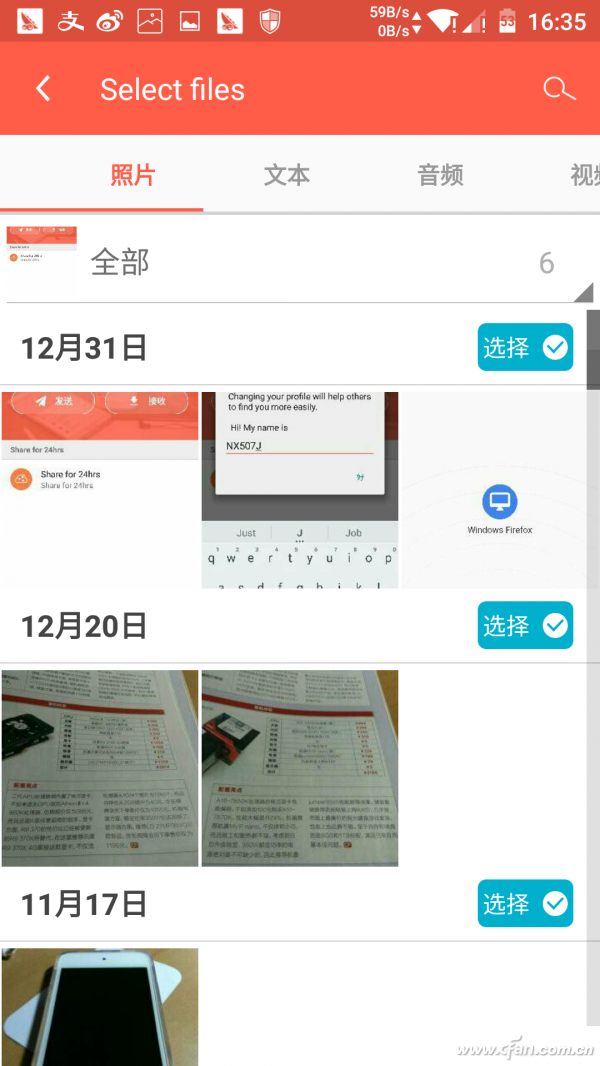
Task: Switch to the 文本 tab
Action: 287,175
